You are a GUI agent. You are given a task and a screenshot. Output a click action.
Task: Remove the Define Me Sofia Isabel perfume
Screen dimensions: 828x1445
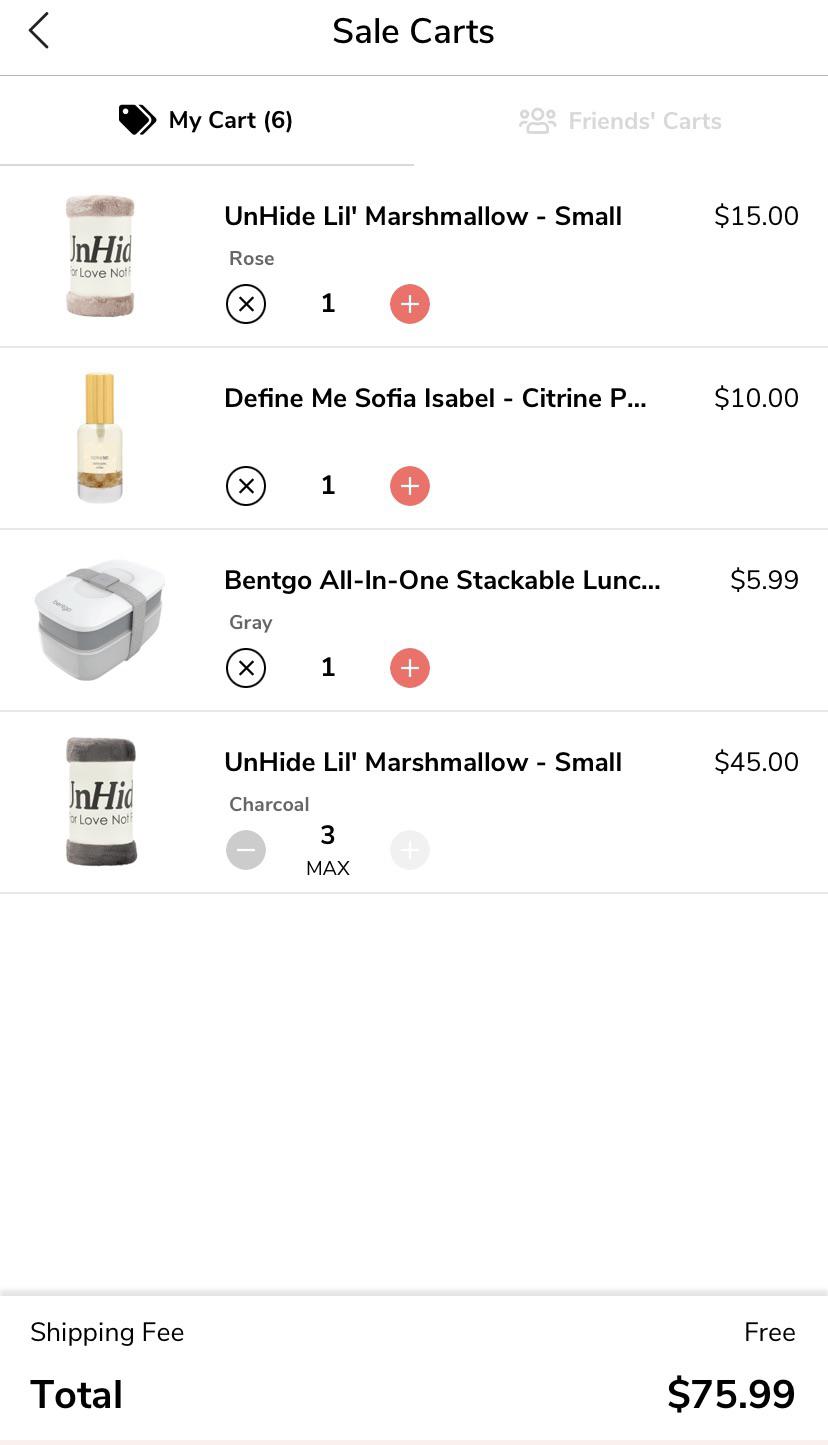pyautogui.click(x=246, y=486)
